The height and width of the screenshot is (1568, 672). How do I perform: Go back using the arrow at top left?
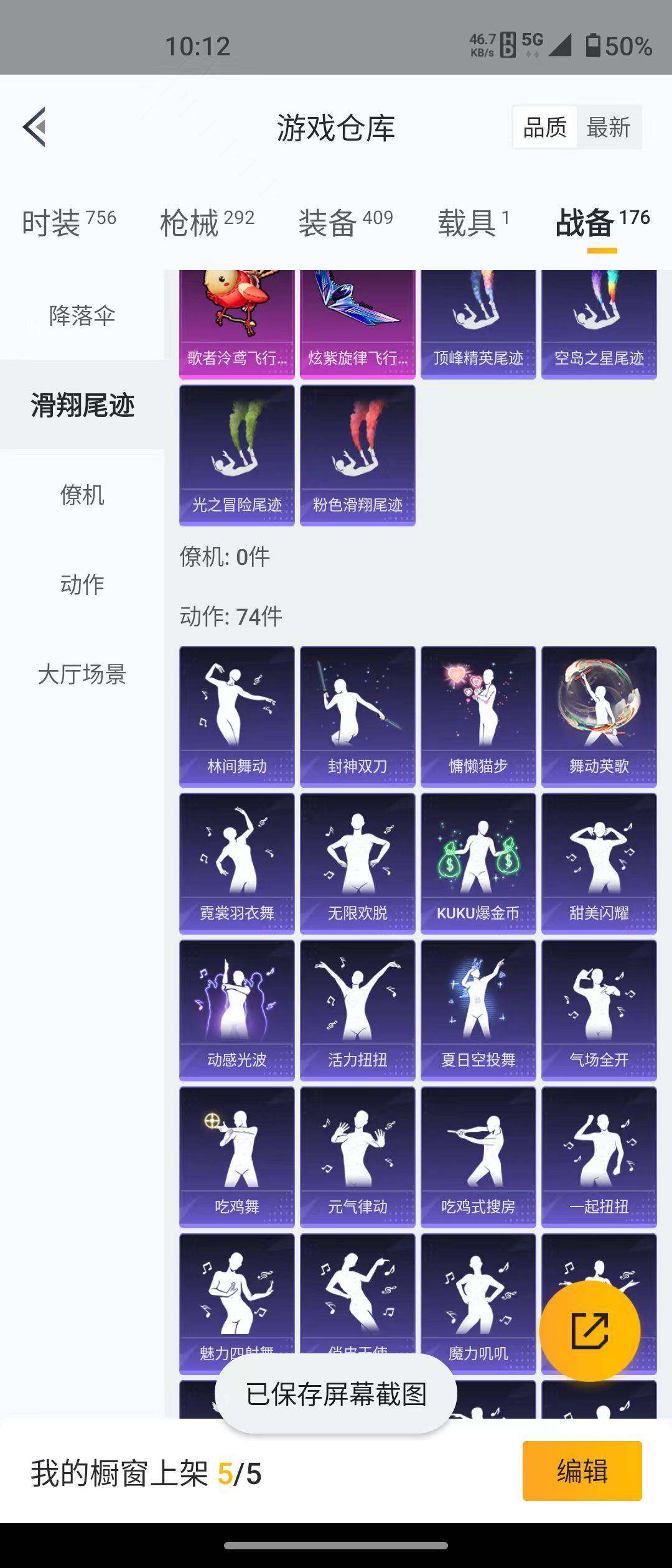tap(35, 126)
